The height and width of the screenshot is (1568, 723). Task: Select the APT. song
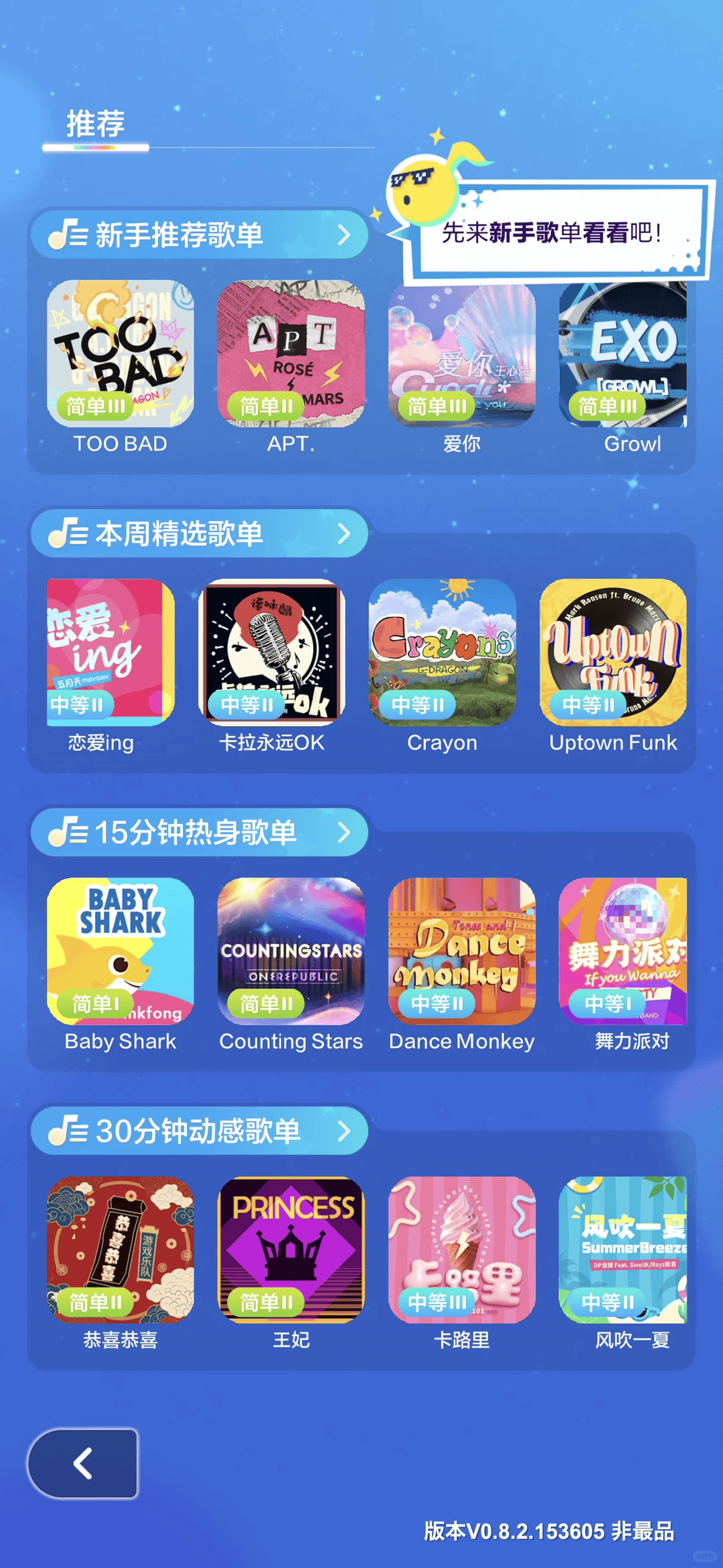coord(291,354)
